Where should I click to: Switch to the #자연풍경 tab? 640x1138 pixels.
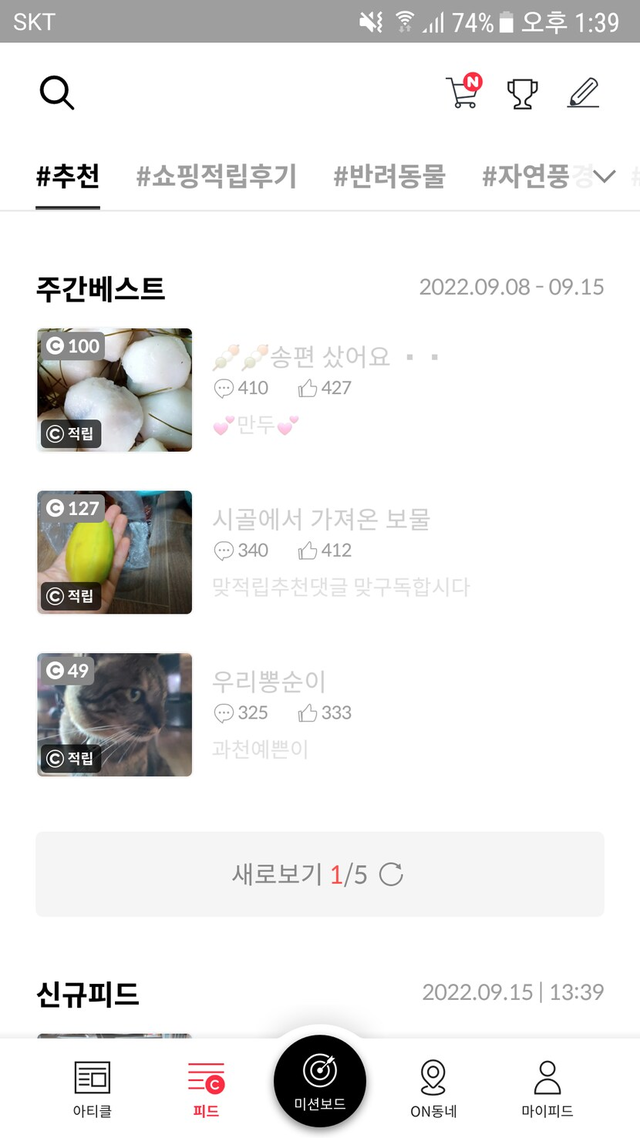click(530, 178)
